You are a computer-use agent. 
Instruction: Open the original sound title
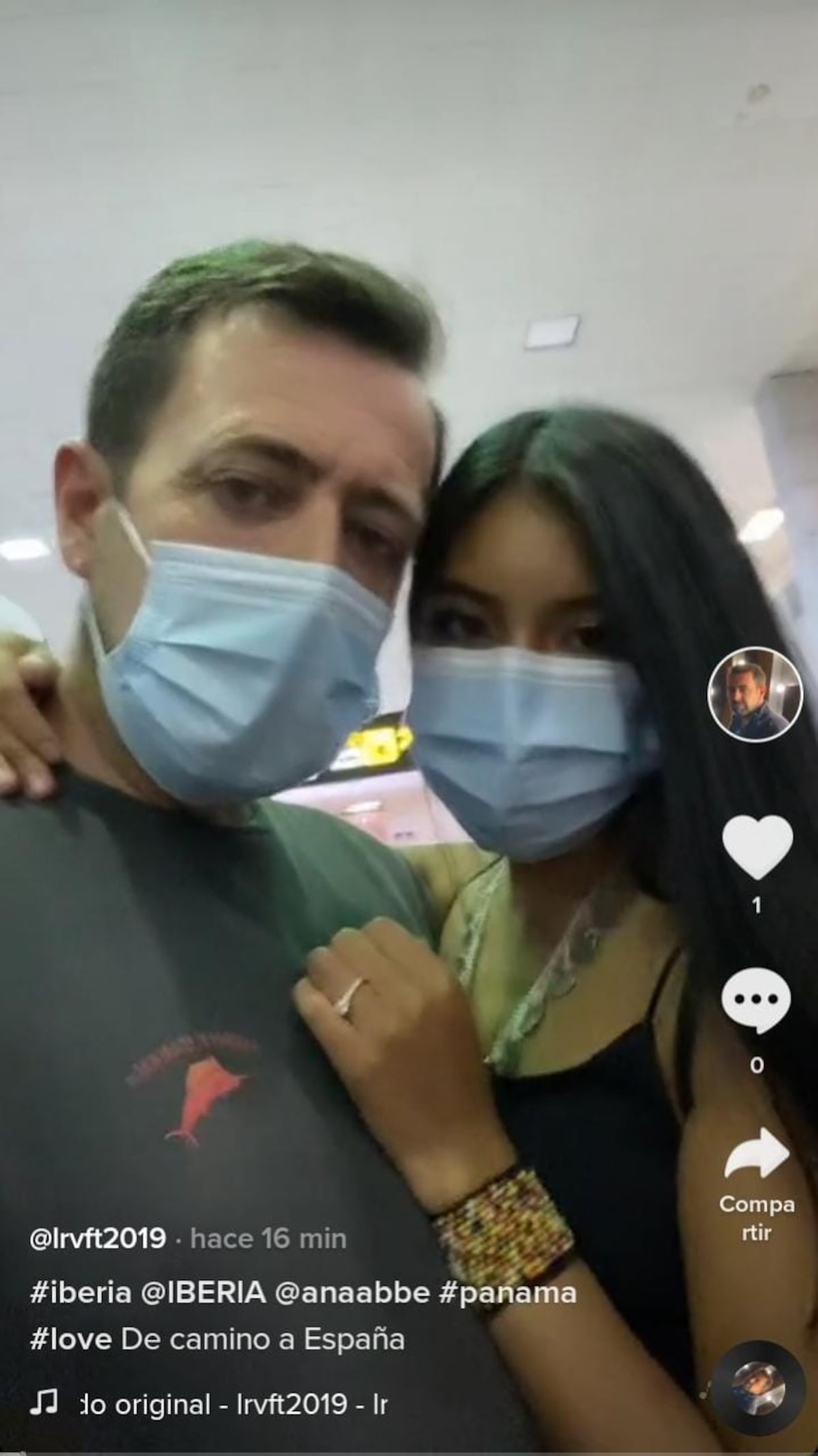click(x=232, y=1404)
